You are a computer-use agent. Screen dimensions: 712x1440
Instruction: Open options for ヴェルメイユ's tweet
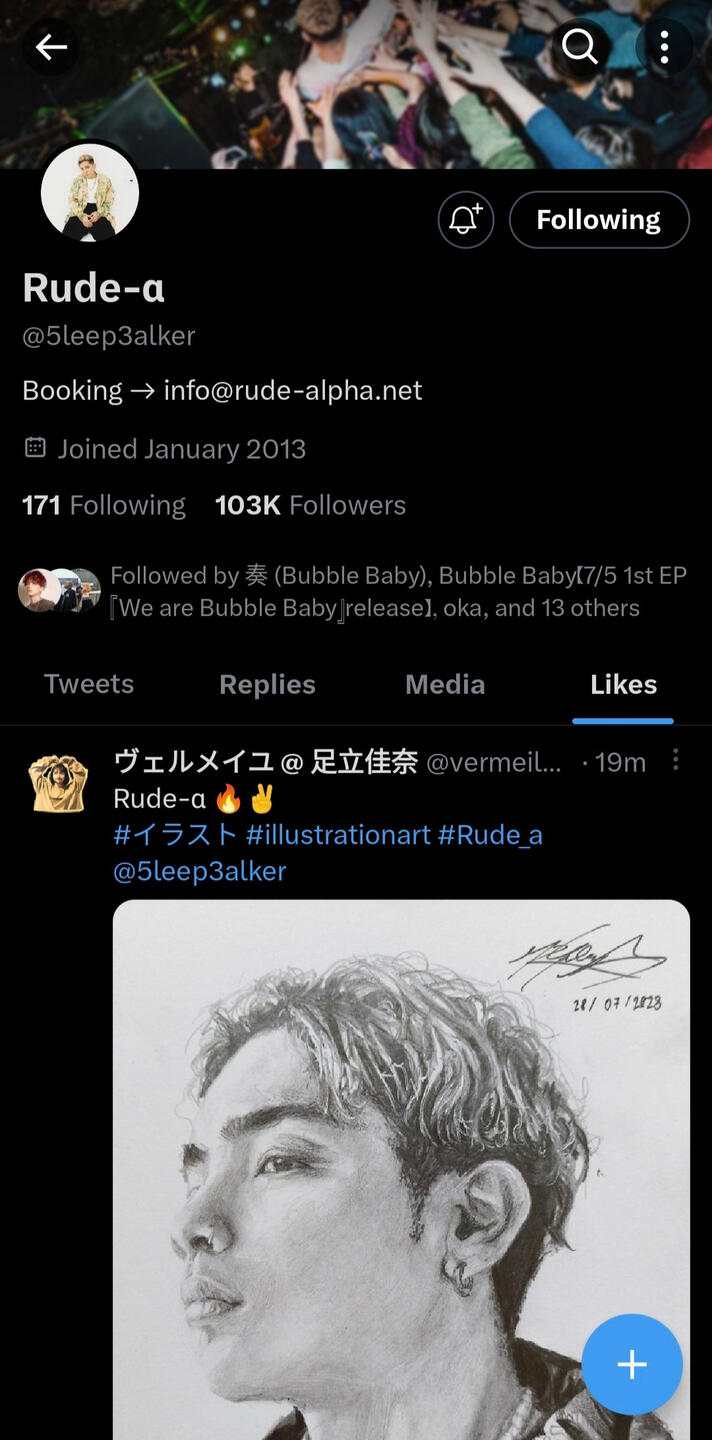coord(676,761)
